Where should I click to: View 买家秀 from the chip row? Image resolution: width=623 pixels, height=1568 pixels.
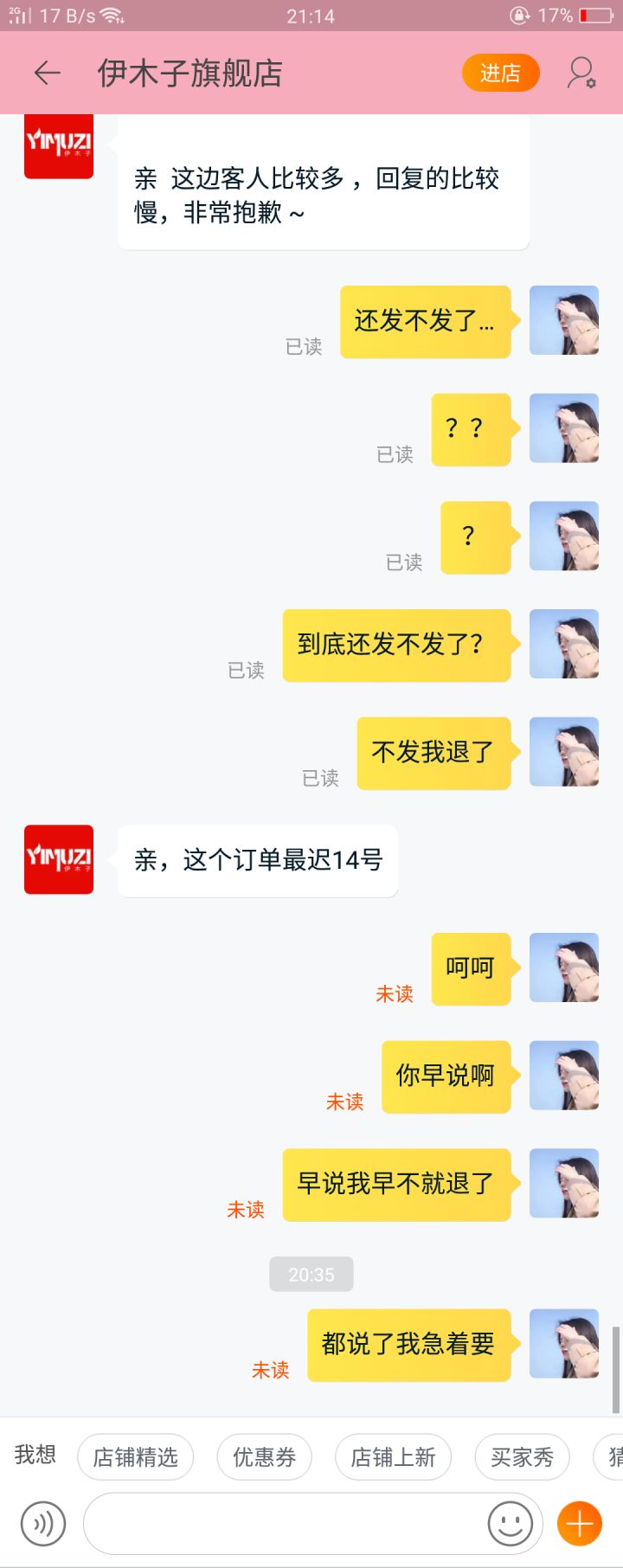tap(522, 1457)
